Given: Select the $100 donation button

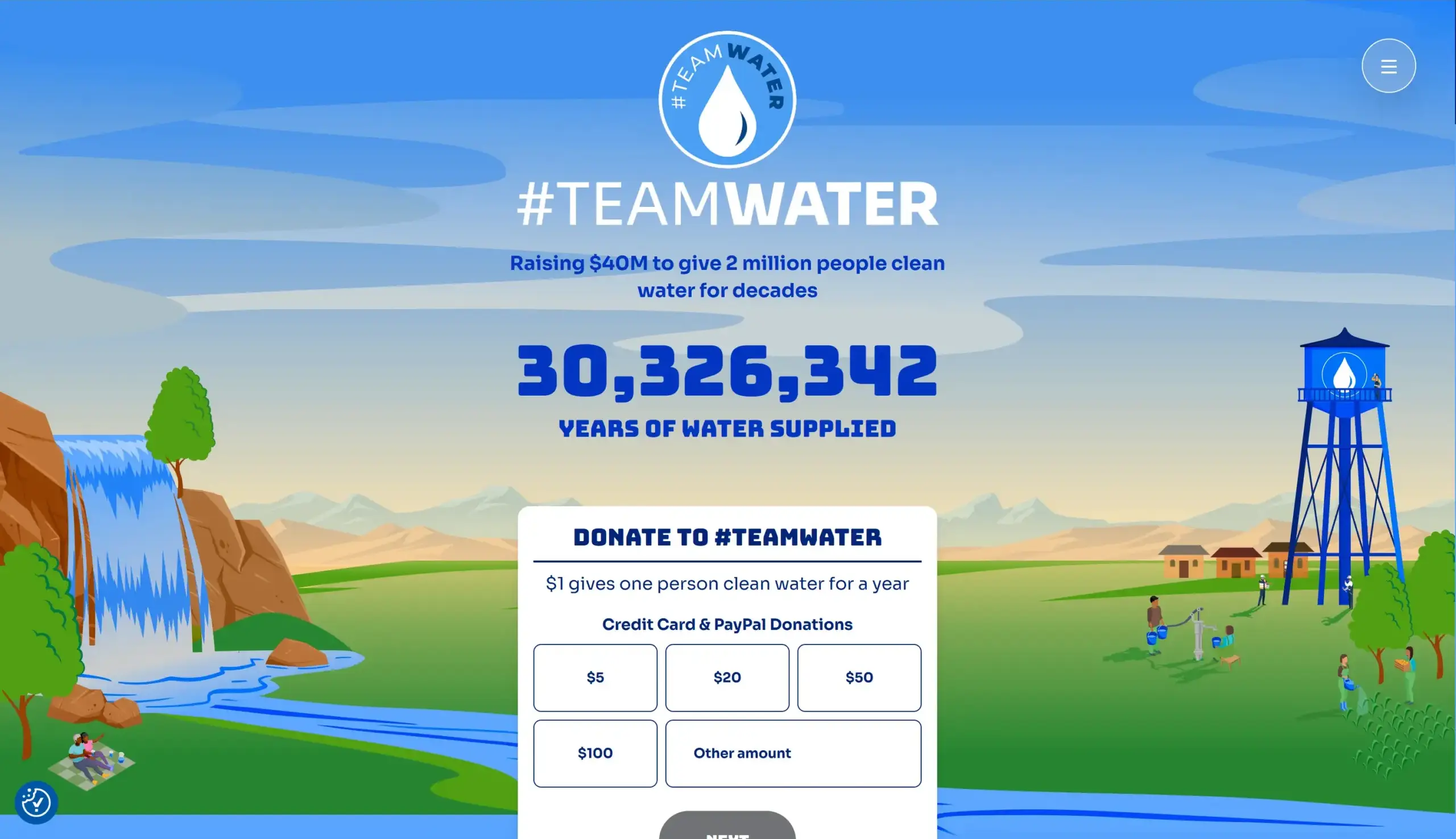Looking at the screenshot, I should click(x=595, y=753).
